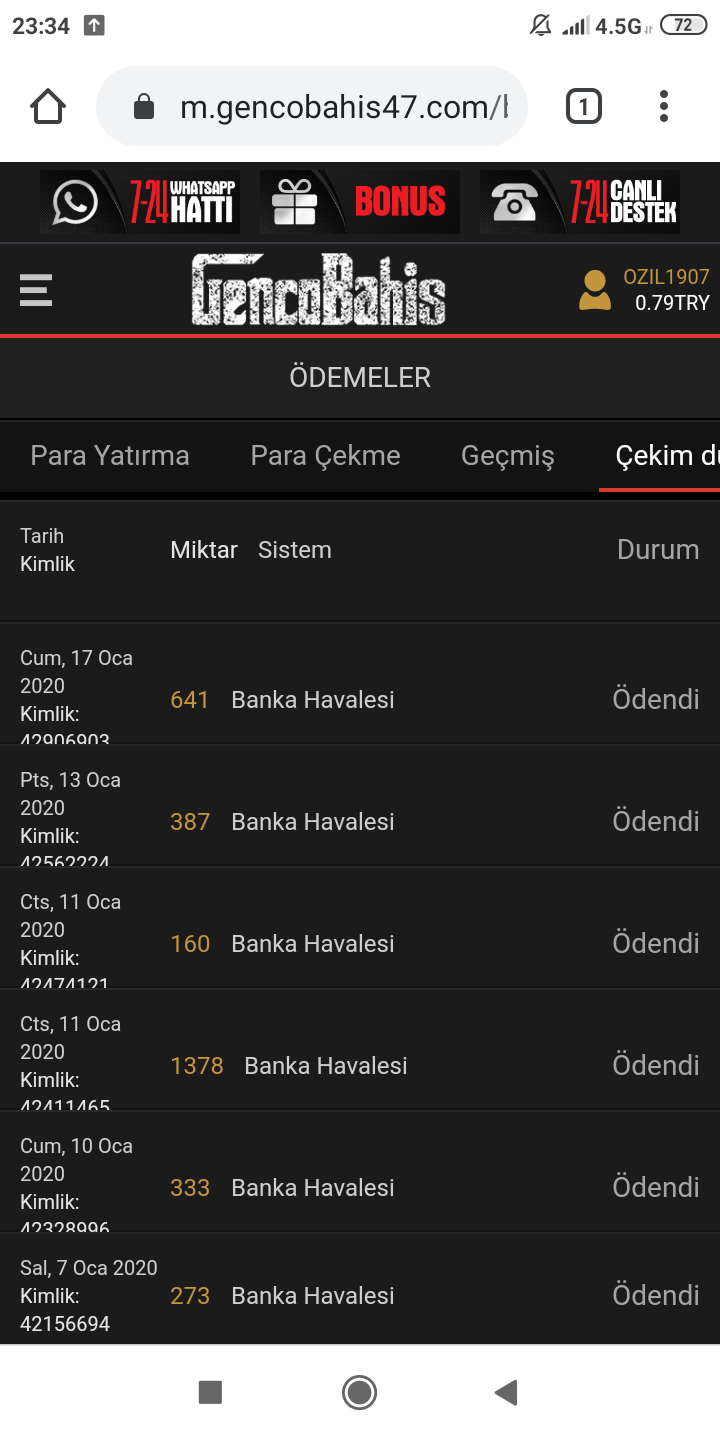This screenshot has width=720, height=1440.
Task: Switch to the Para Yatırma tab
Action: pyautogui.click(x=110, y=456)
